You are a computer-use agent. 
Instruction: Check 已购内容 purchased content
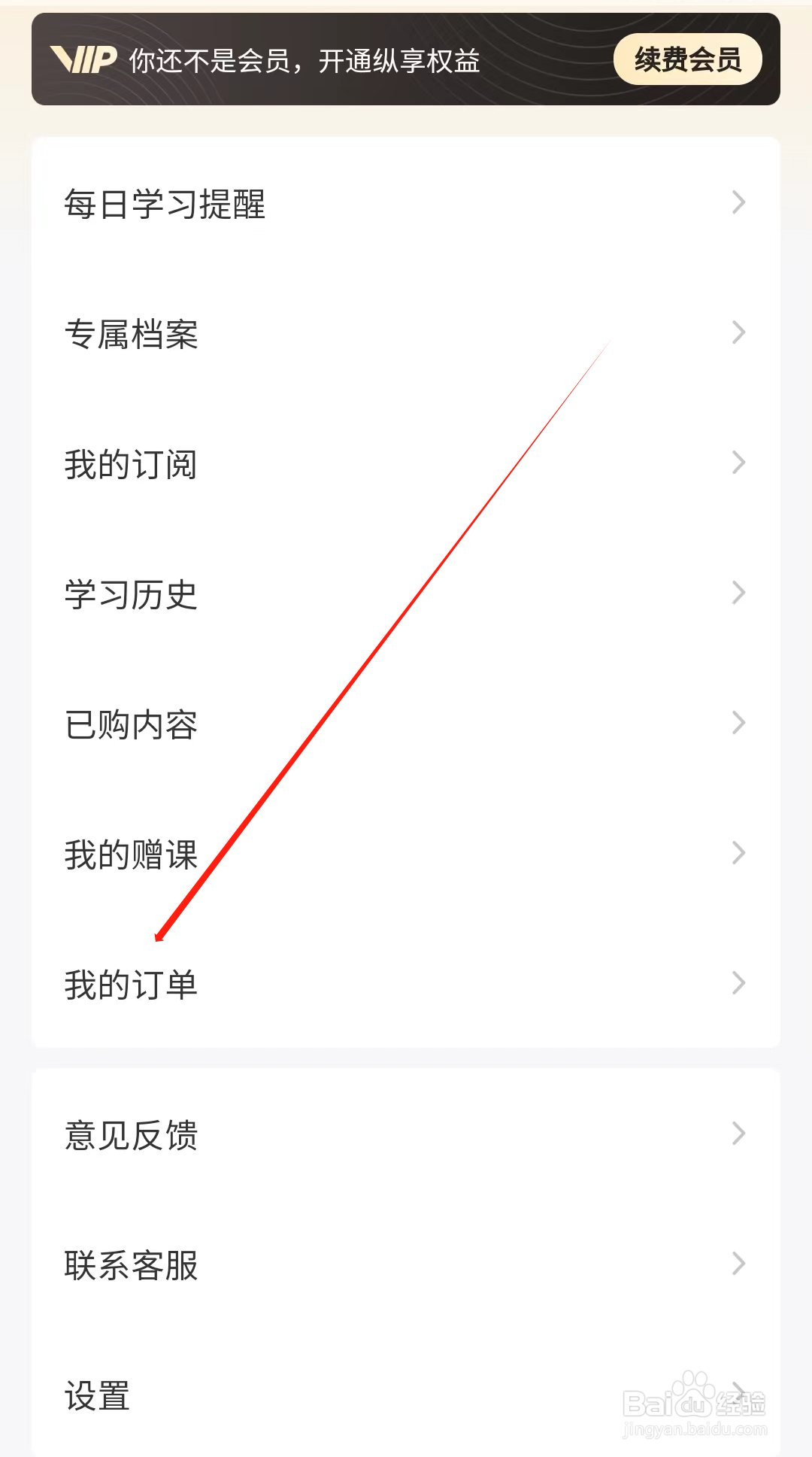129,724
